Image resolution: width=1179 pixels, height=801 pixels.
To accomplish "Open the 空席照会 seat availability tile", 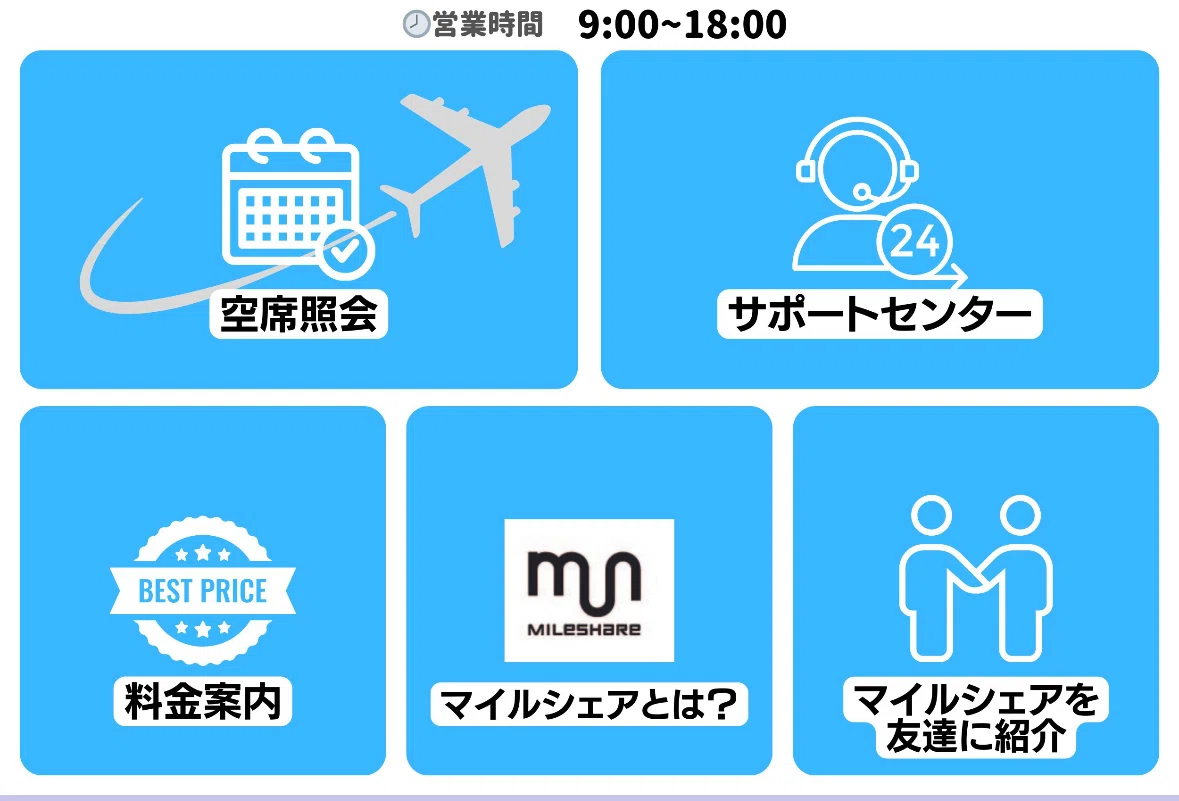I will (x=299, y=220).
